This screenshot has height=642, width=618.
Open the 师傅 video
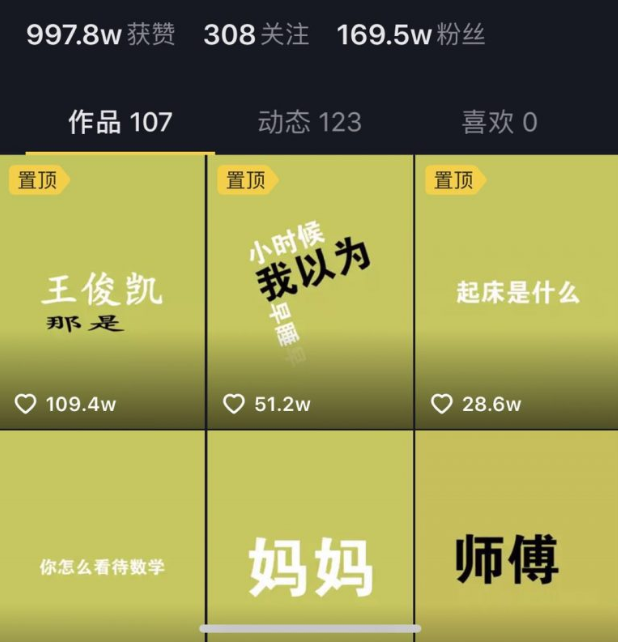516,537
